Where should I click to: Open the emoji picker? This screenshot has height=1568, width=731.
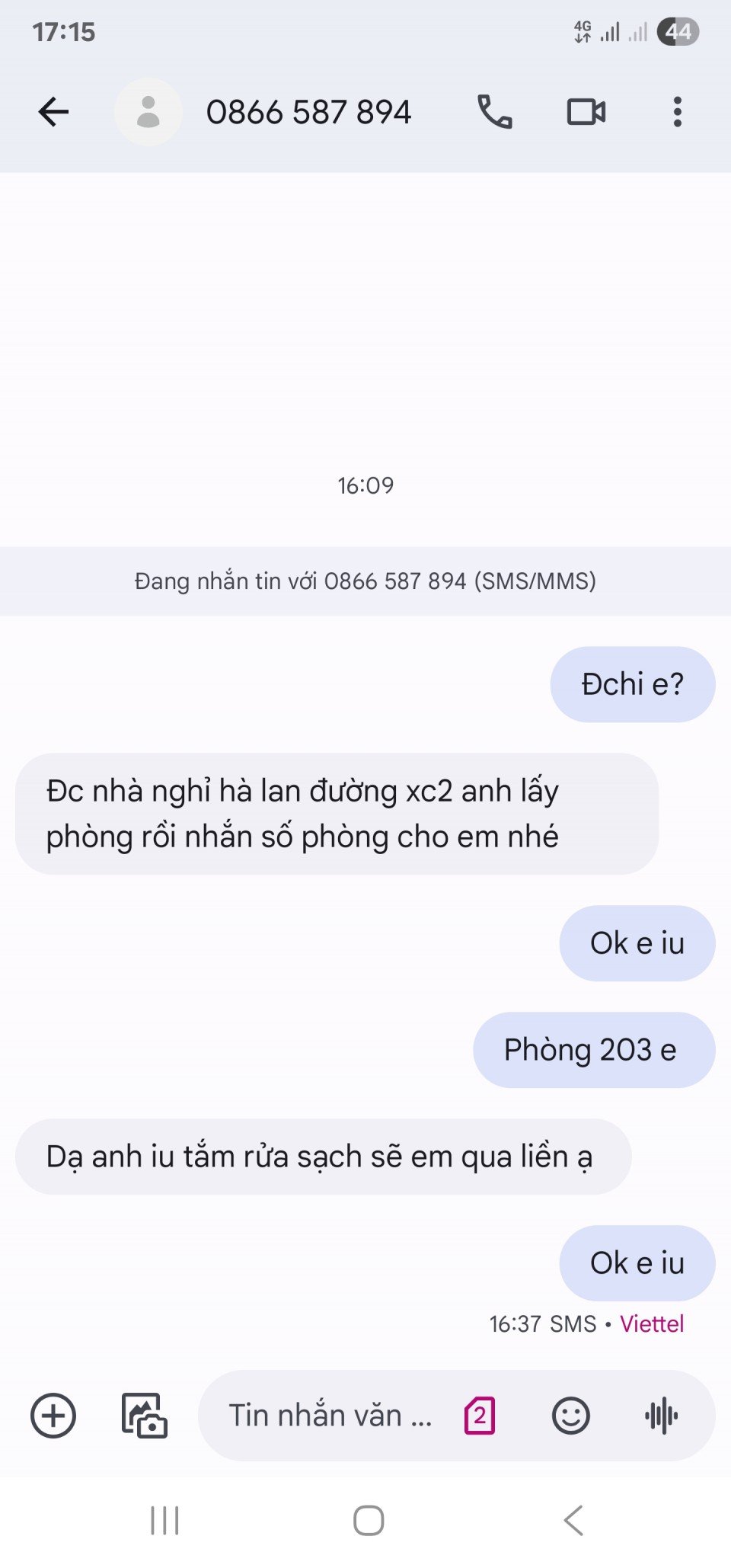570,1416
